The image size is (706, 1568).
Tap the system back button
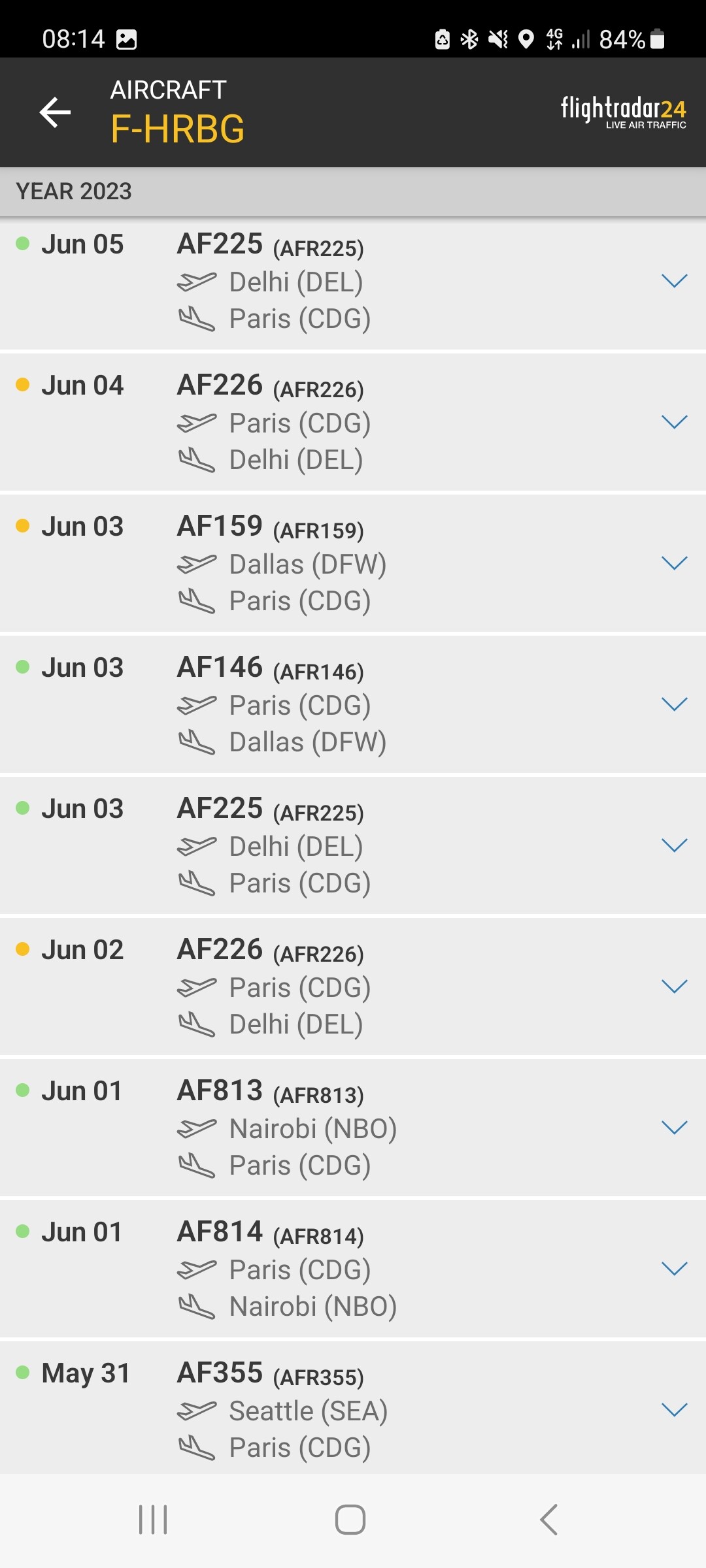(549, 1520)
